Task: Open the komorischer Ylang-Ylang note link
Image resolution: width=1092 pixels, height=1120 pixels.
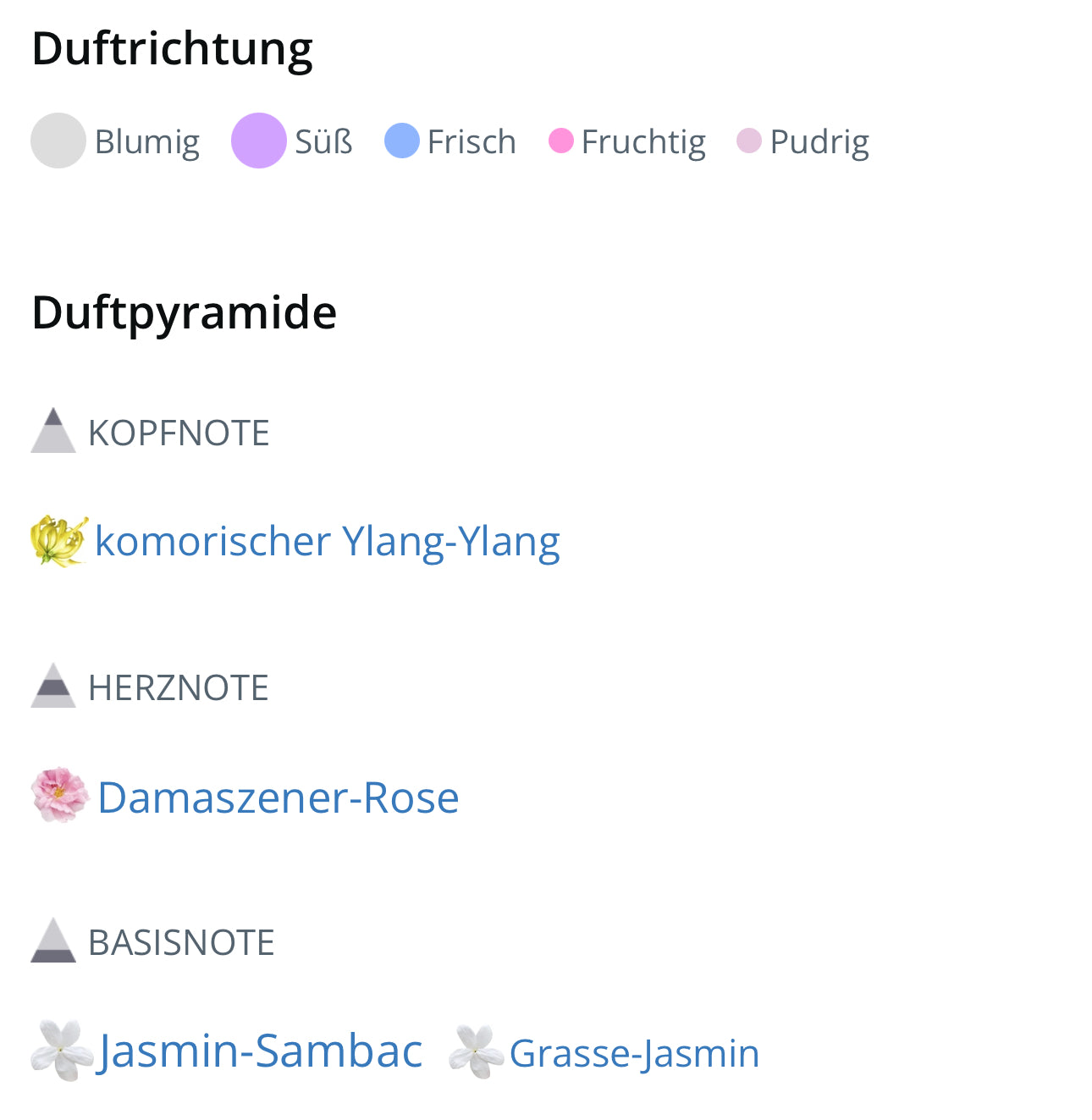Action: pyautogui.click(x=327, y=541)
